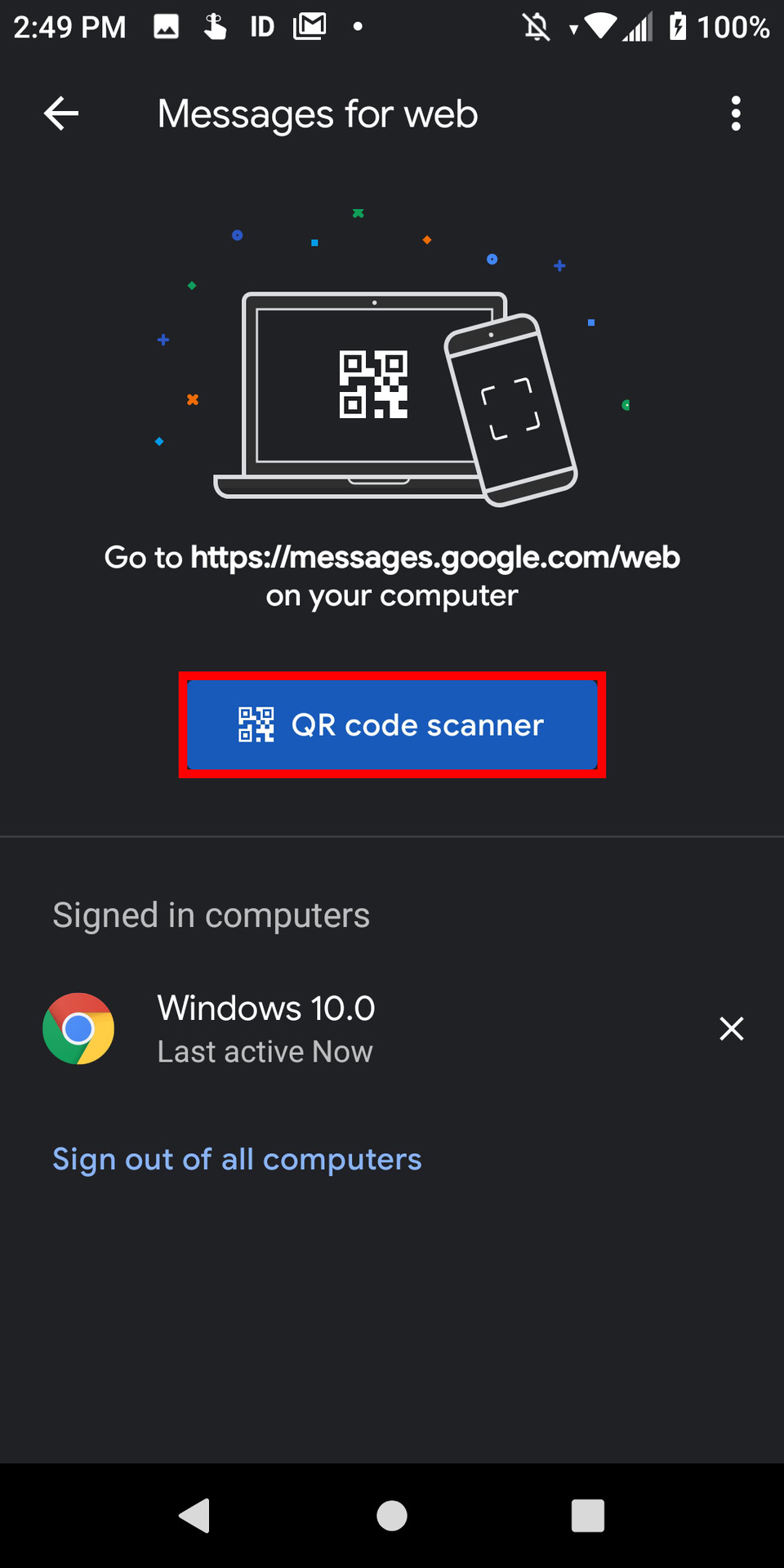Go back from Messages for web

61,114
